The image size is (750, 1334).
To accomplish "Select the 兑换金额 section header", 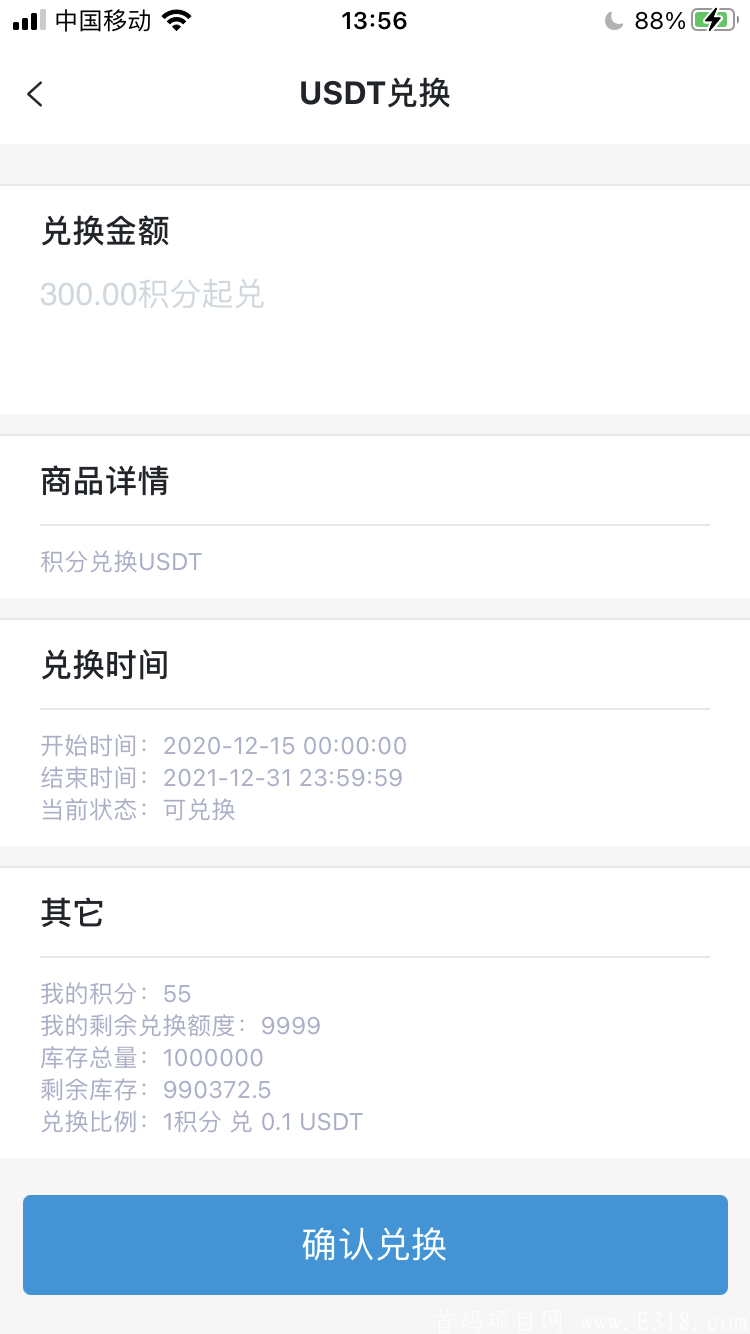I will pos(104,231).
